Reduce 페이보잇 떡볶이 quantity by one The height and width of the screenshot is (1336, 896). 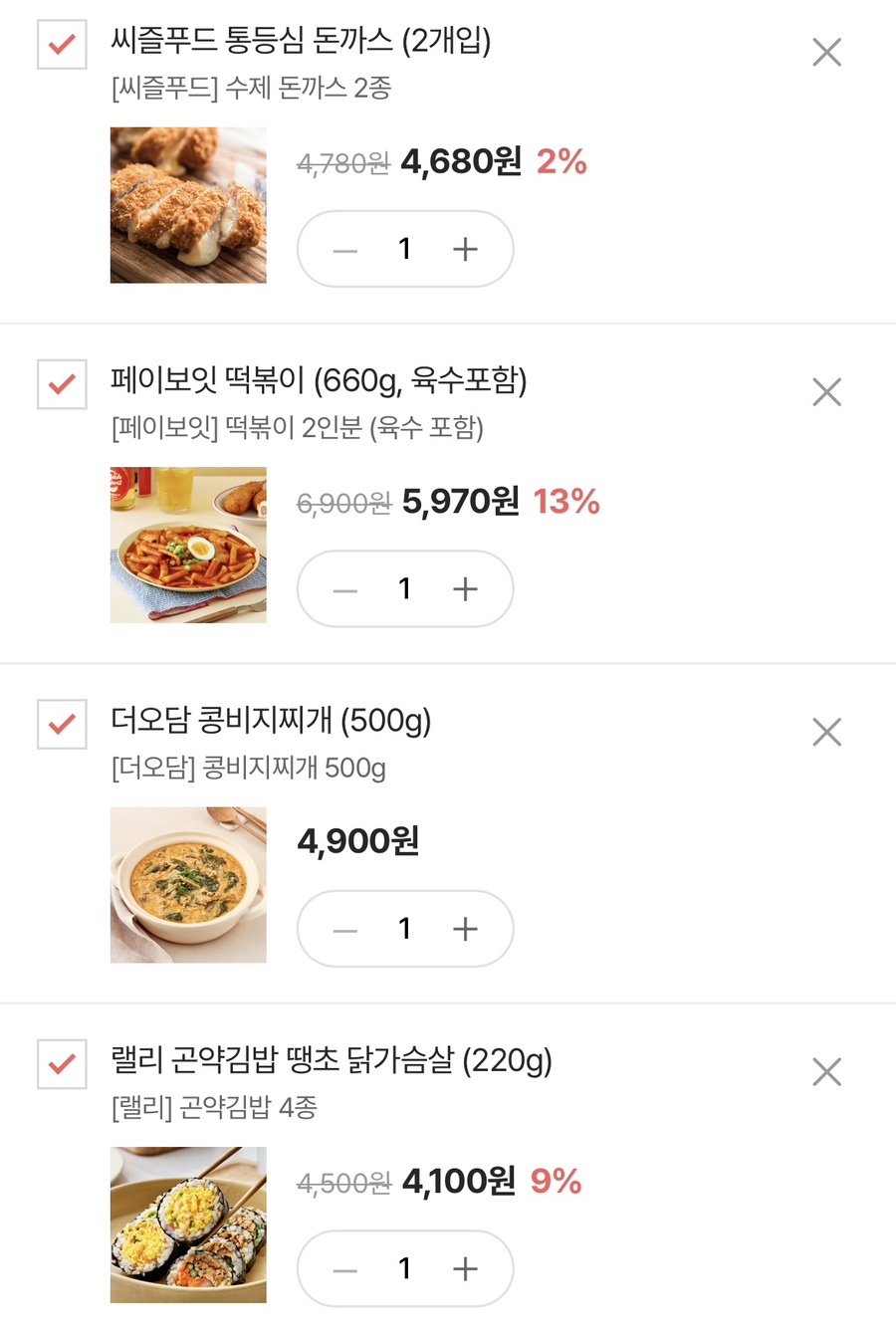345,590
